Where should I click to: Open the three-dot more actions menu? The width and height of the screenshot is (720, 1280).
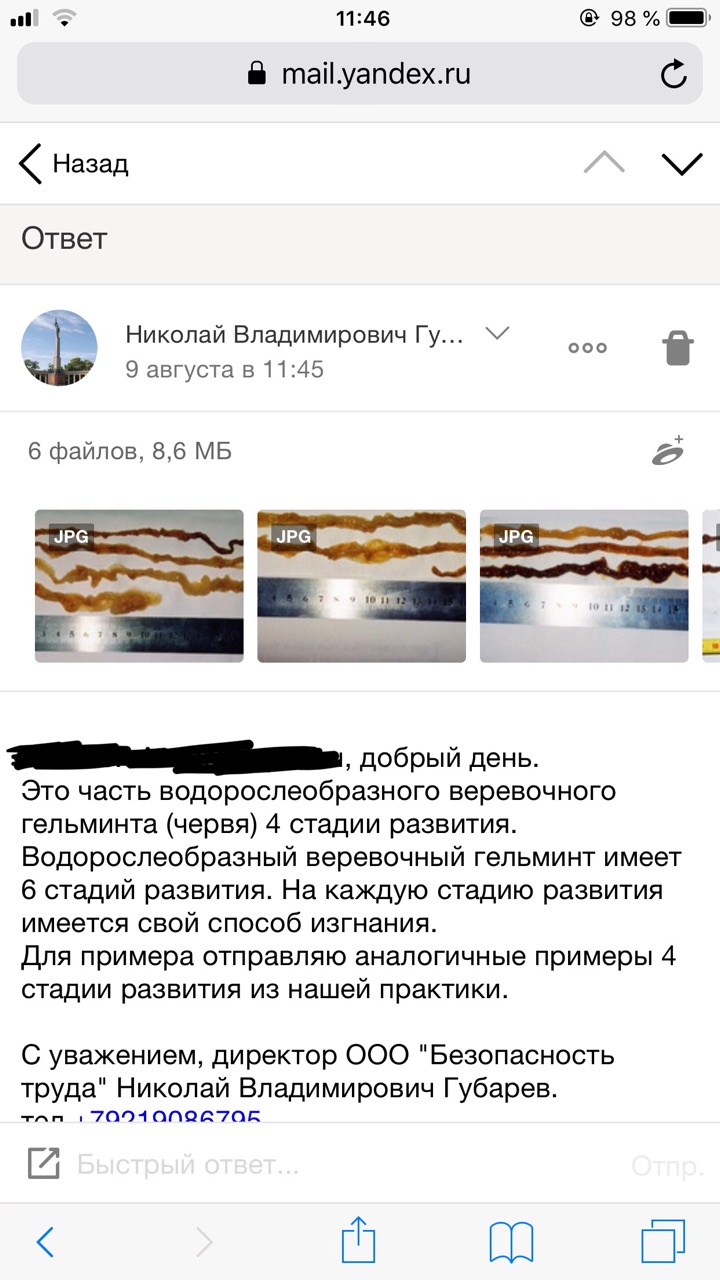[x=587, y=348]
